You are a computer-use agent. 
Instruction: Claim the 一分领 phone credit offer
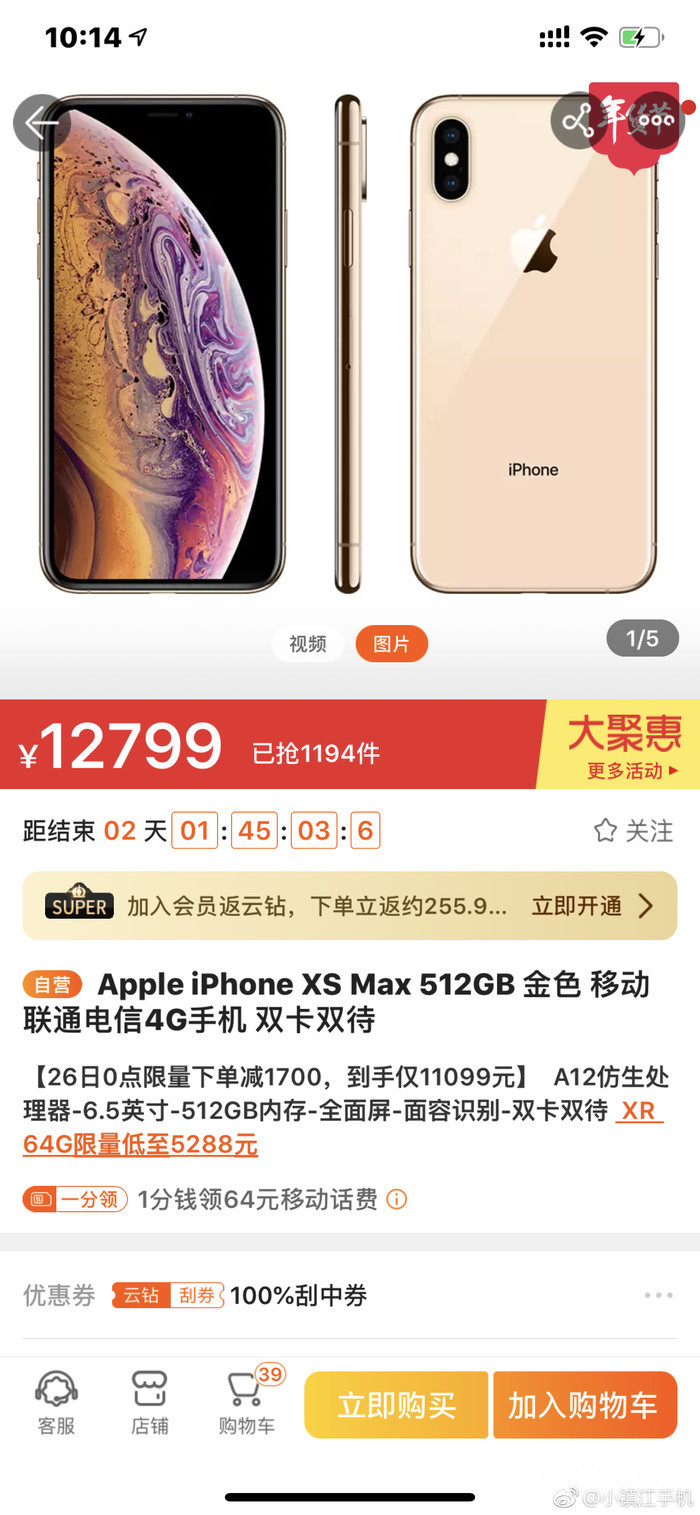pyautogui.click(x=76, y=1199)
